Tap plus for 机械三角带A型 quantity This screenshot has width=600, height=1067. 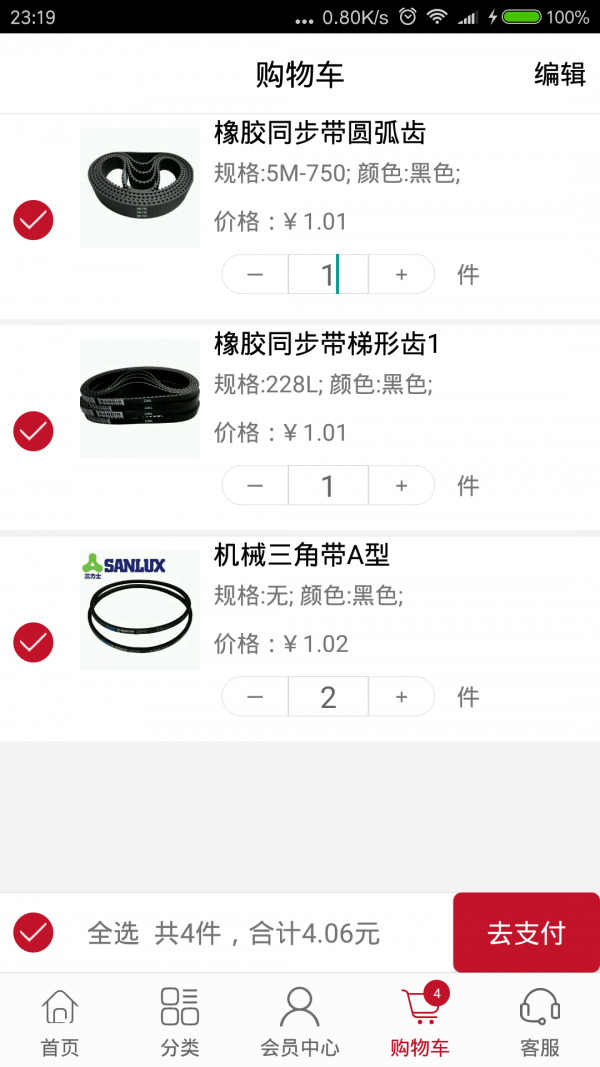click(x=402, y=696)
